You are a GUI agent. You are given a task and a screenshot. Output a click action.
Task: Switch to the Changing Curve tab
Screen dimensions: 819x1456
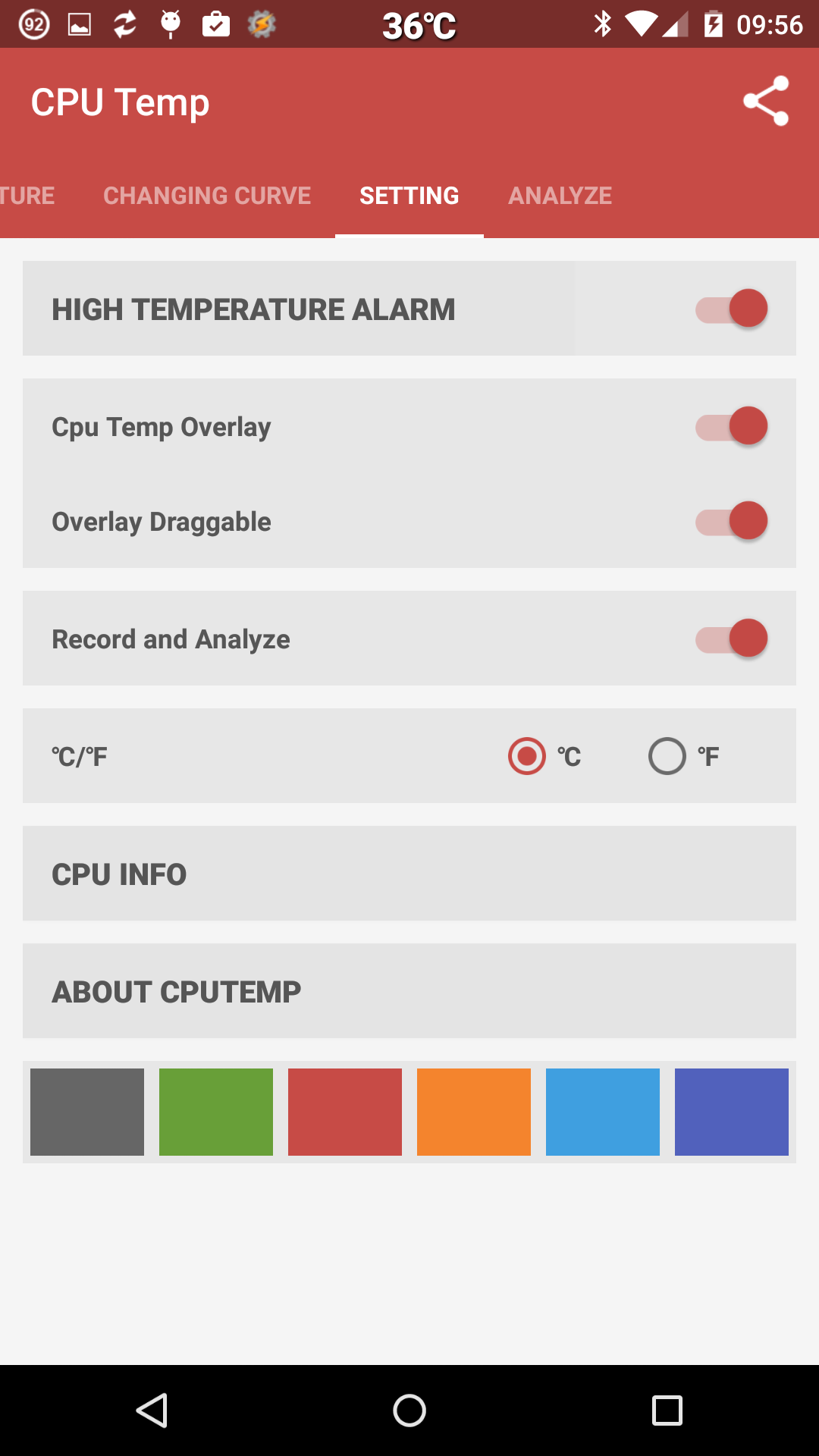coord(207,196)
